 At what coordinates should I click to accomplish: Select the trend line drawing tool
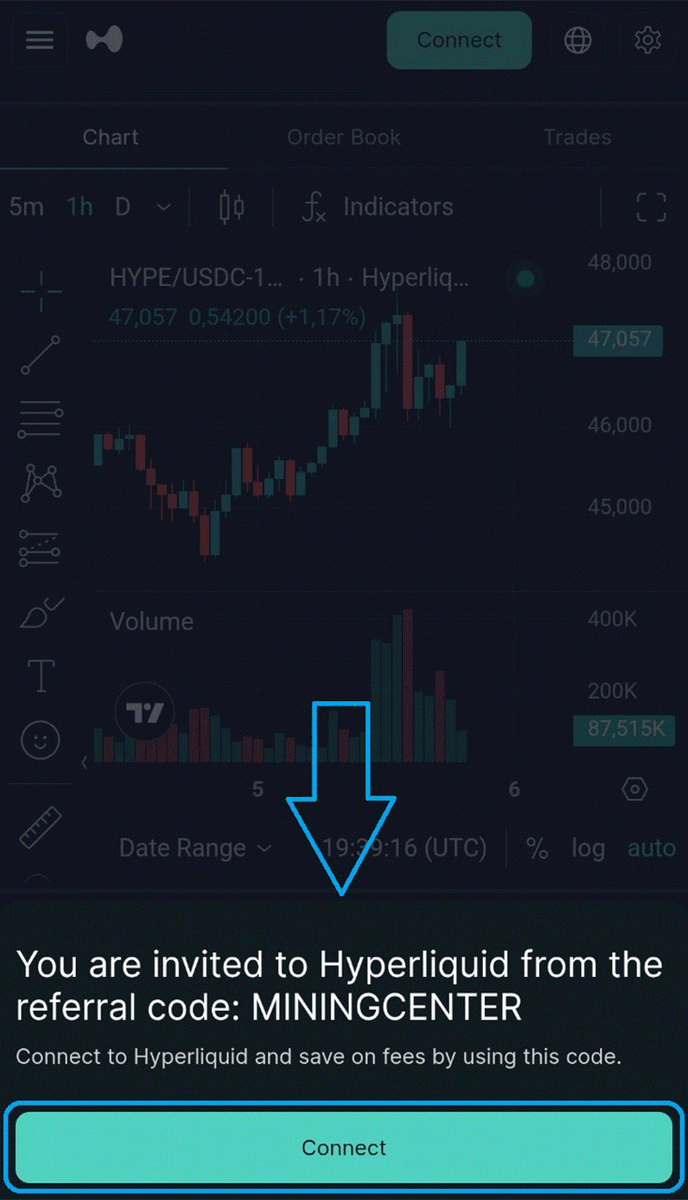click(x=40, y=355)
